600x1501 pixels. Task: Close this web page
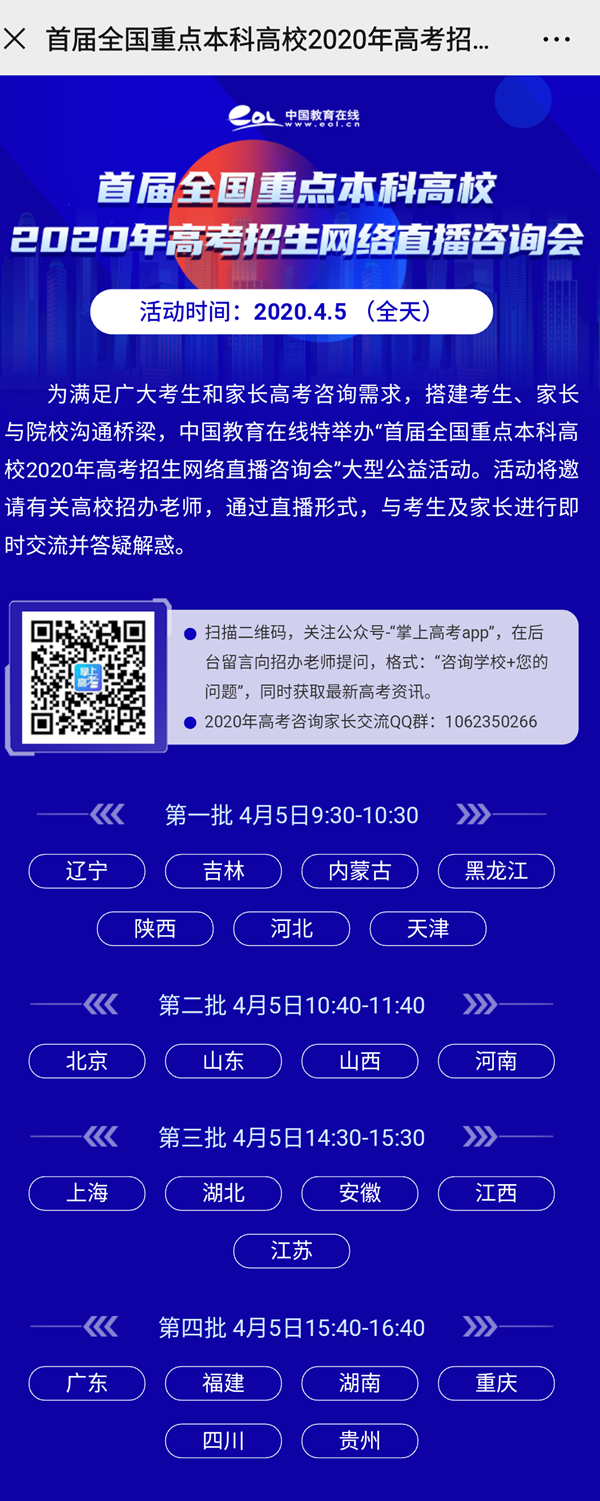(x=15, y=39)
